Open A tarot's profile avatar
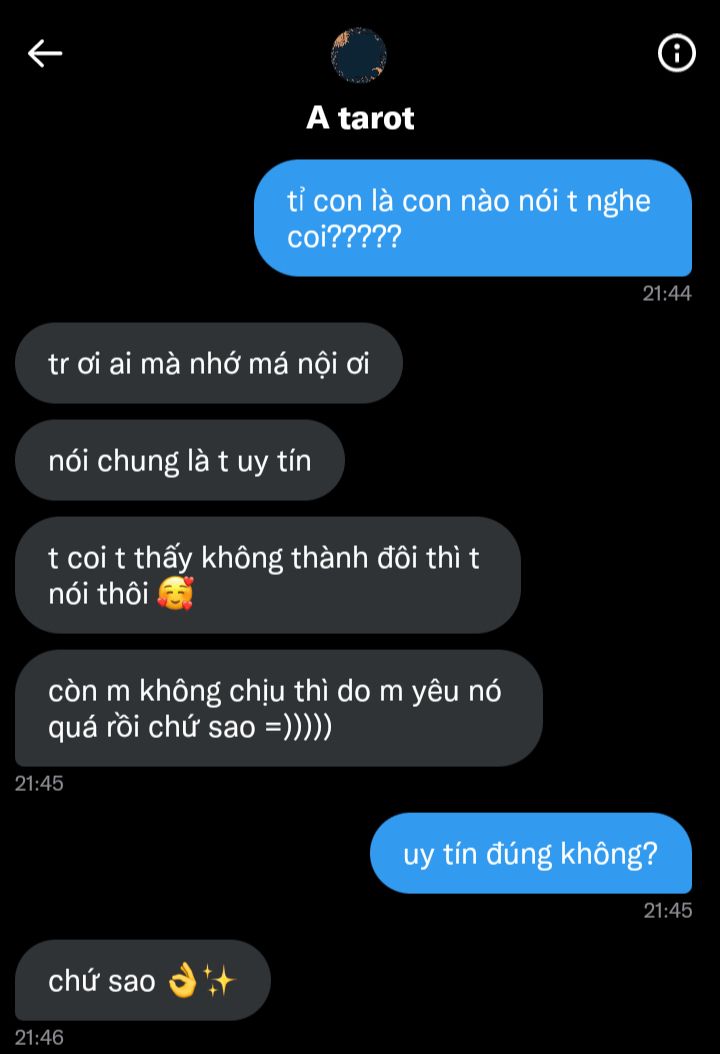This screenshot has height=1054, width=720. pyautogui.click(x=358, y=55)
